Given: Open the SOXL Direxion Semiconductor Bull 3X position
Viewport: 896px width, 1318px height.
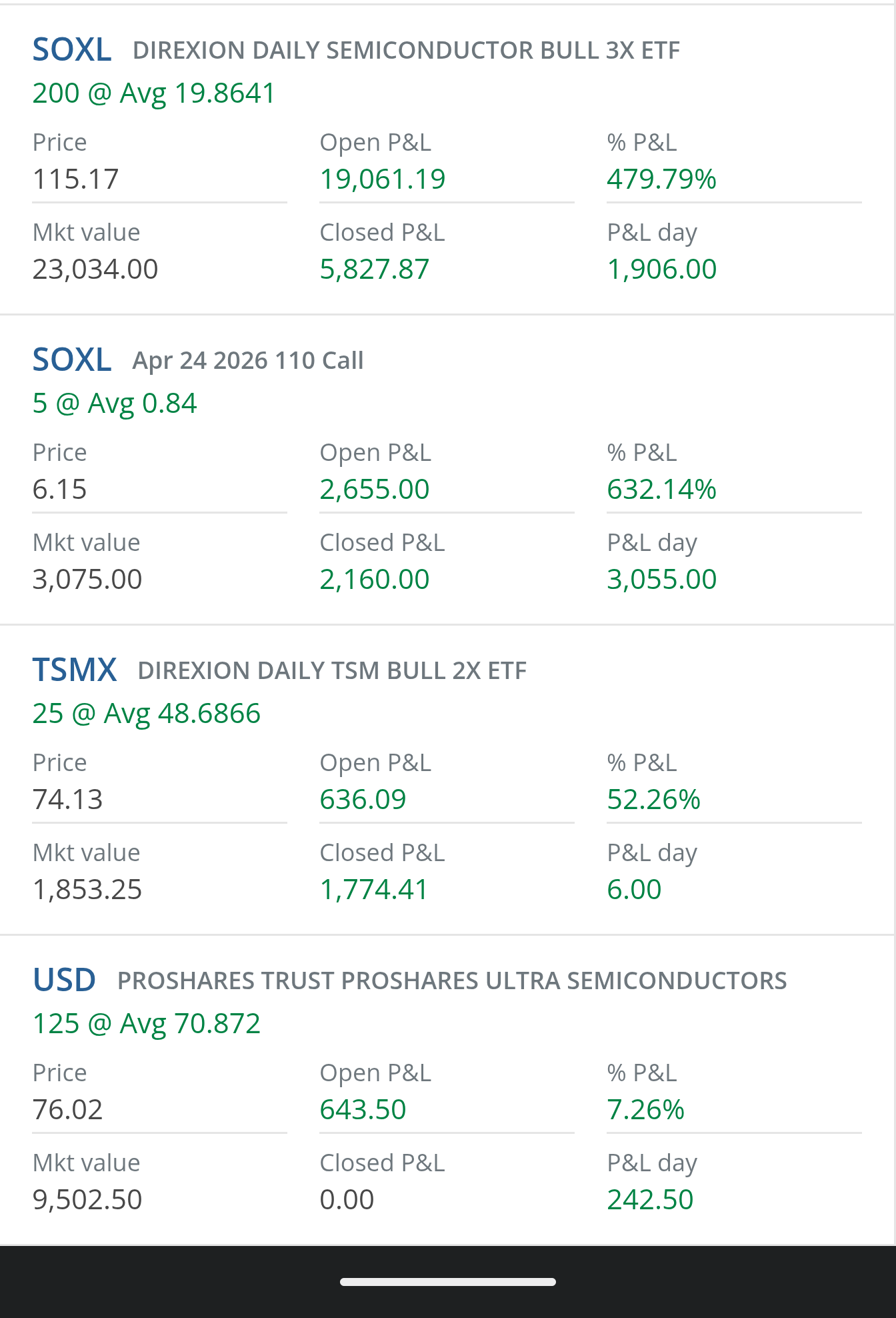Looking at the screenshot, I should 72,50.
